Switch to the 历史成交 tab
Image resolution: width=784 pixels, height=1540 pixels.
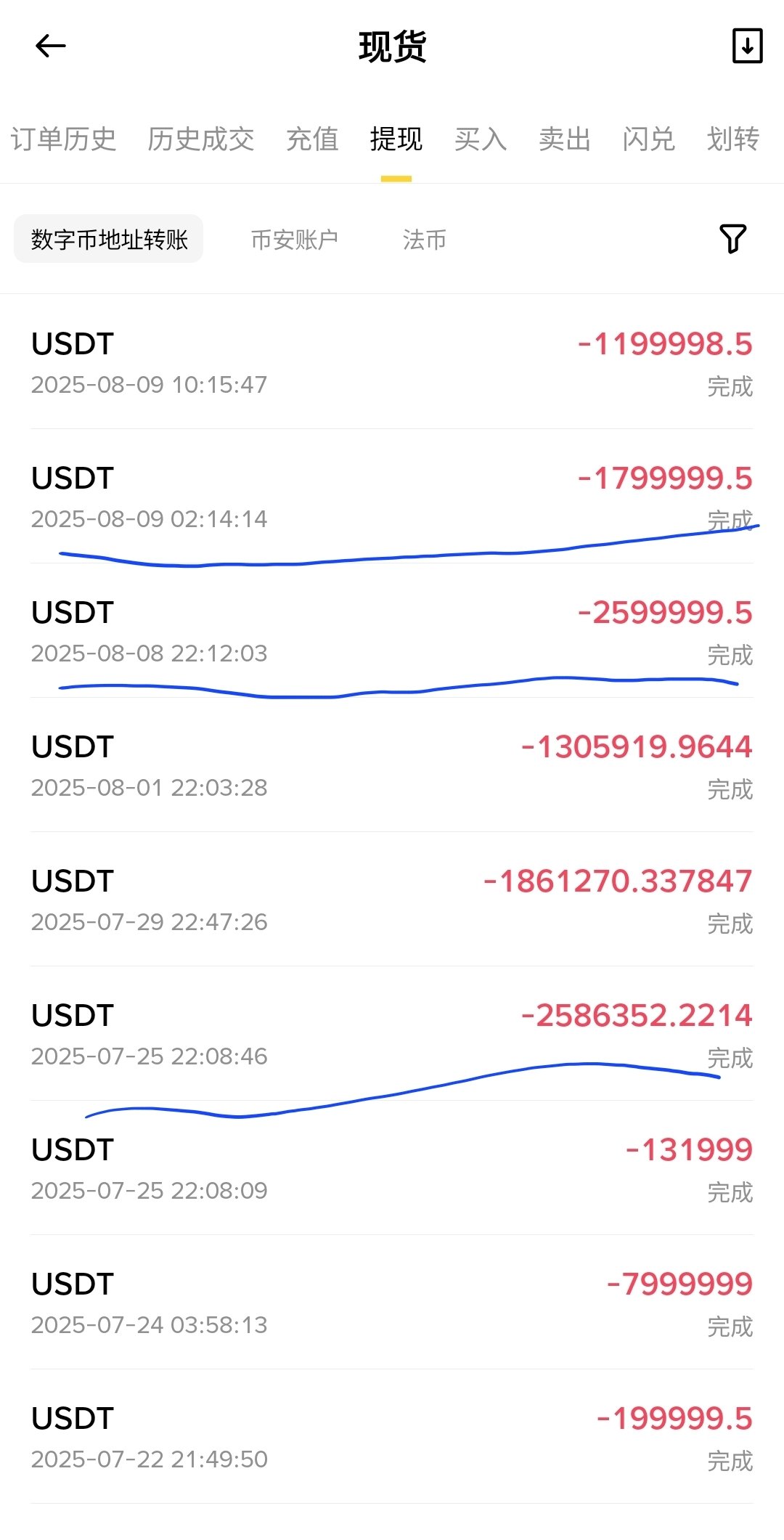[x=201, y=139]
